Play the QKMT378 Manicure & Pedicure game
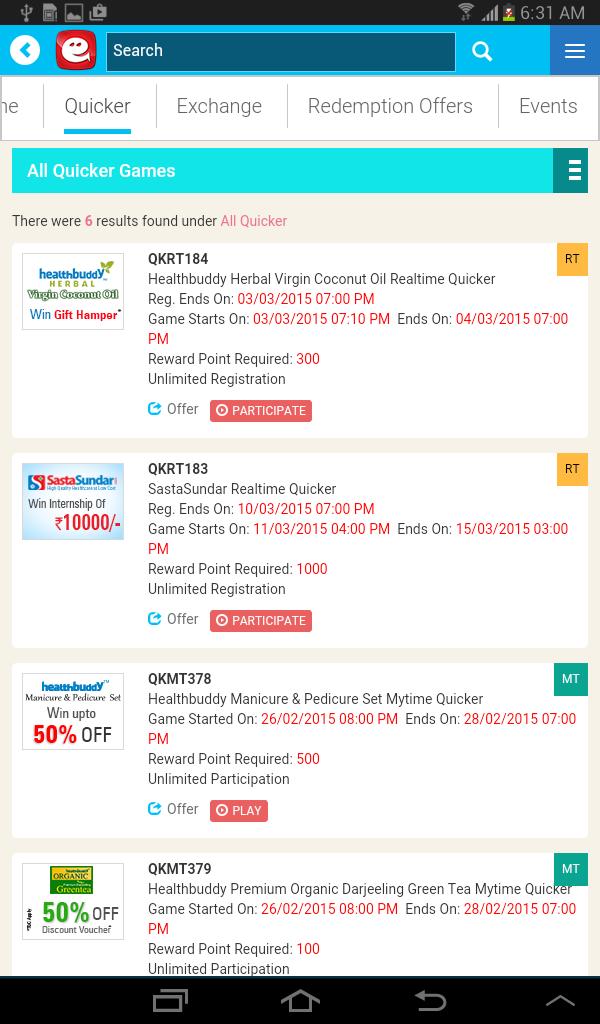600x1024 pixels. (239, 811)
